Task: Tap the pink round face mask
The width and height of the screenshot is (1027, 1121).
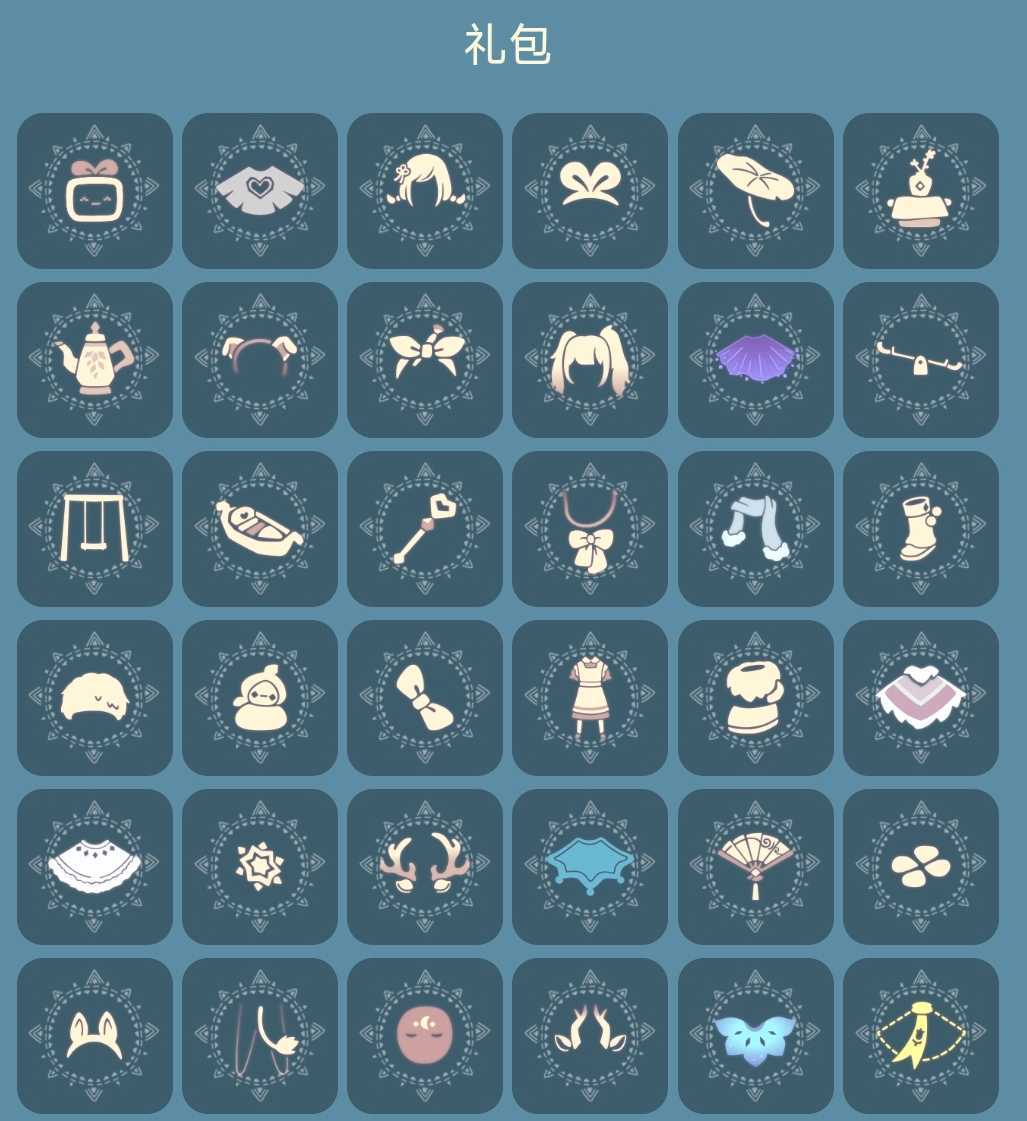Action: [x=424, y=1036]
